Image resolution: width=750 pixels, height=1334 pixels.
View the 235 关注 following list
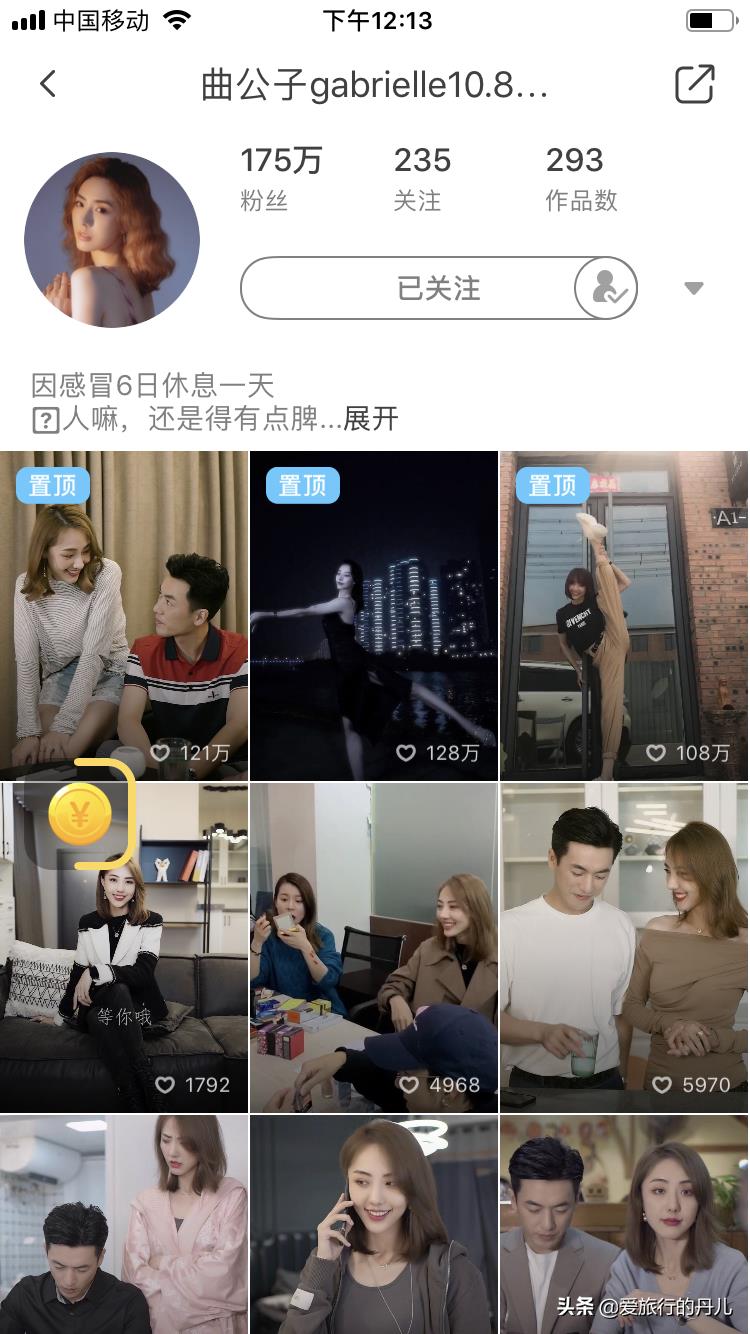point(421,179)
